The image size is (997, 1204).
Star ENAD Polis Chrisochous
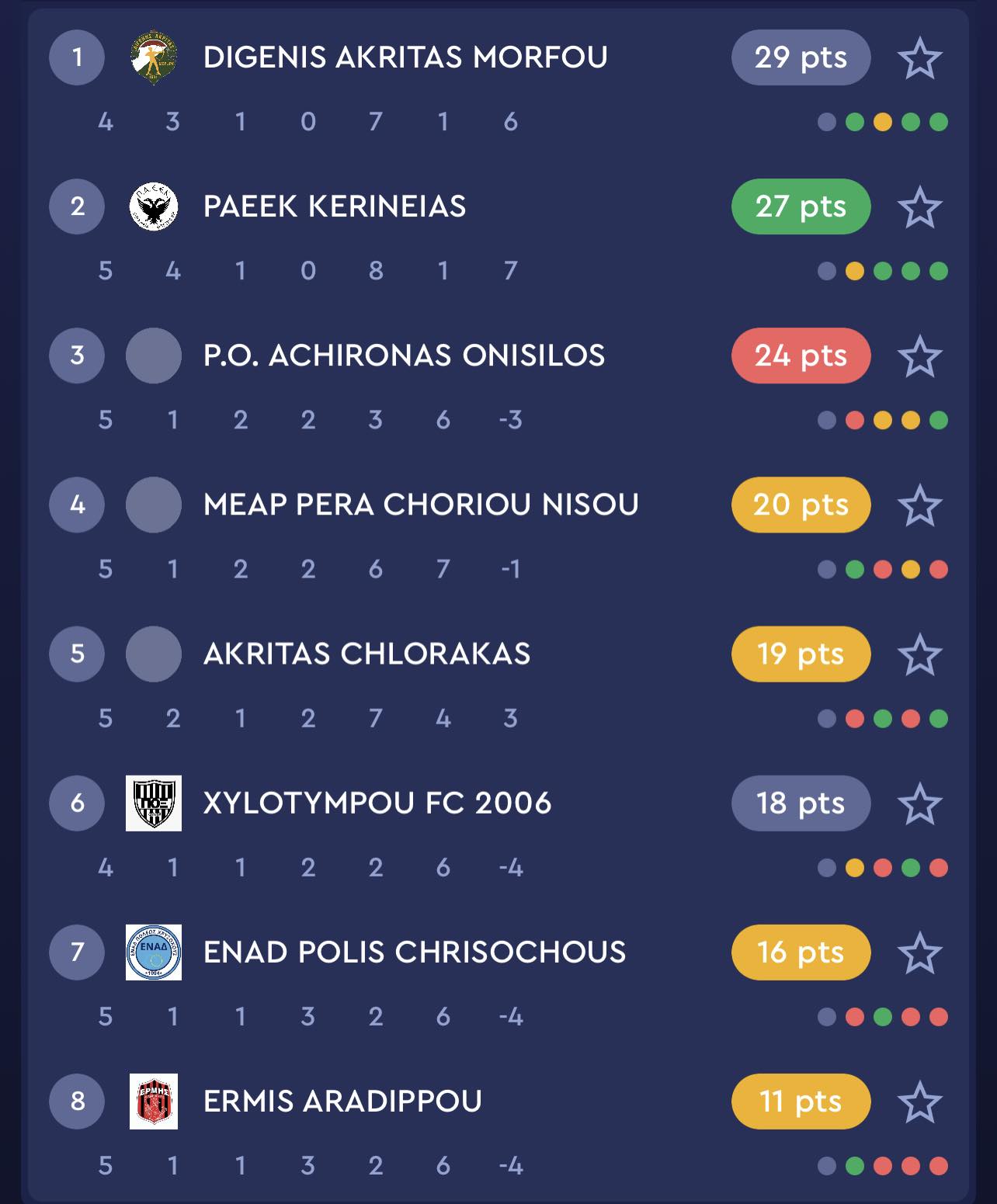(920, 952)
